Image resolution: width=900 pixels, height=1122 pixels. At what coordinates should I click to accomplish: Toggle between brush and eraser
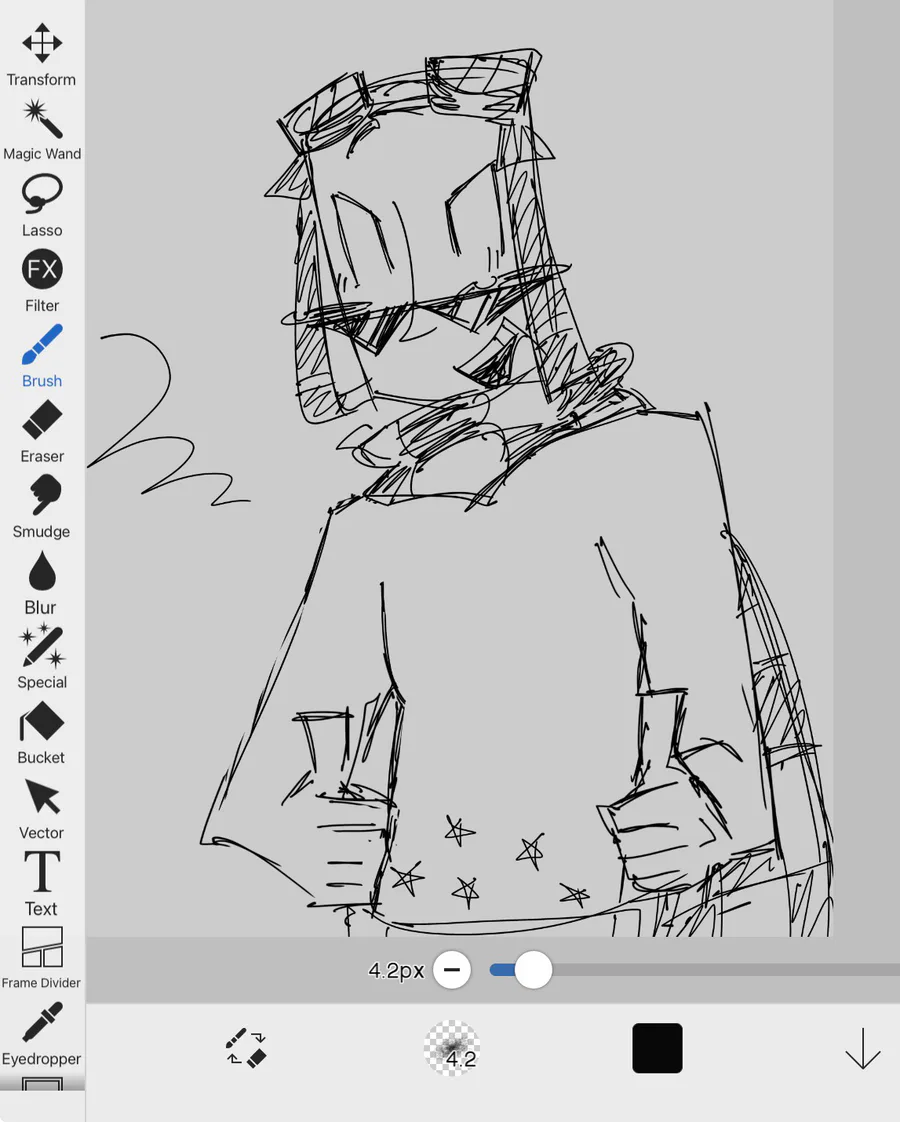point(246,1048)
